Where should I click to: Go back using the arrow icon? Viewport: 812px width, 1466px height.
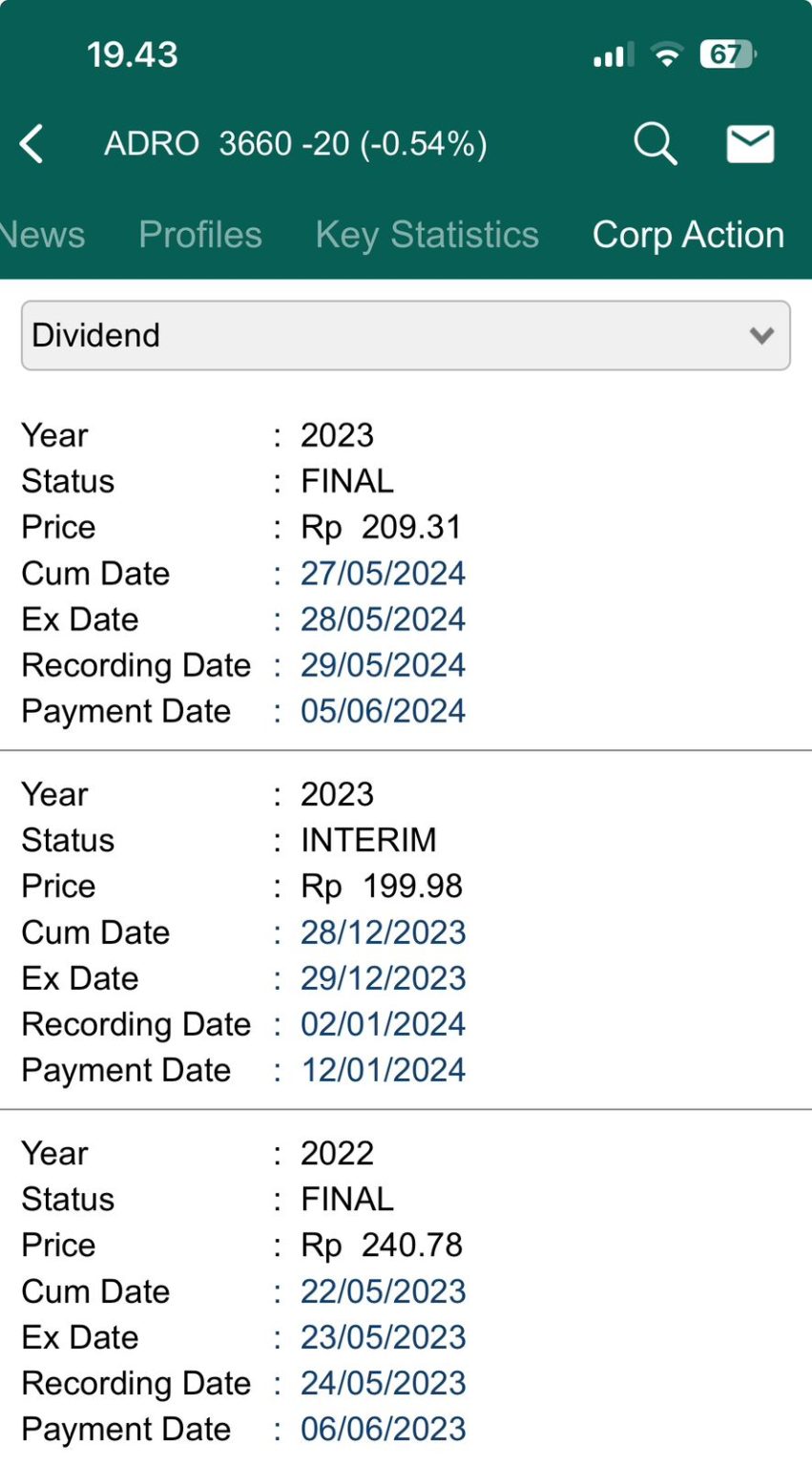pos(32,144)
